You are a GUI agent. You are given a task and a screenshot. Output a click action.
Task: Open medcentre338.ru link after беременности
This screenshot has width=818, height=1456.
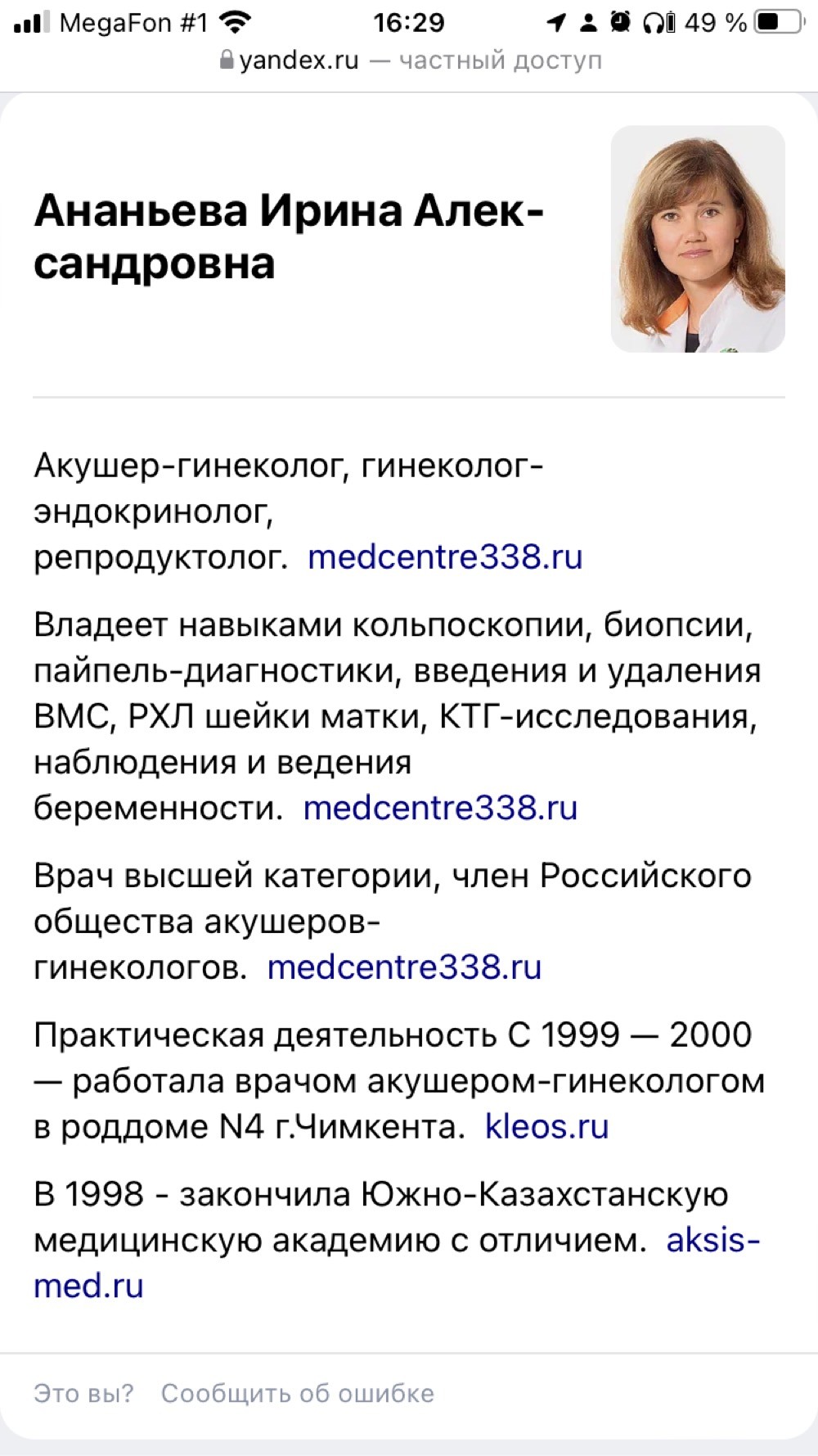tap(440, 808)
